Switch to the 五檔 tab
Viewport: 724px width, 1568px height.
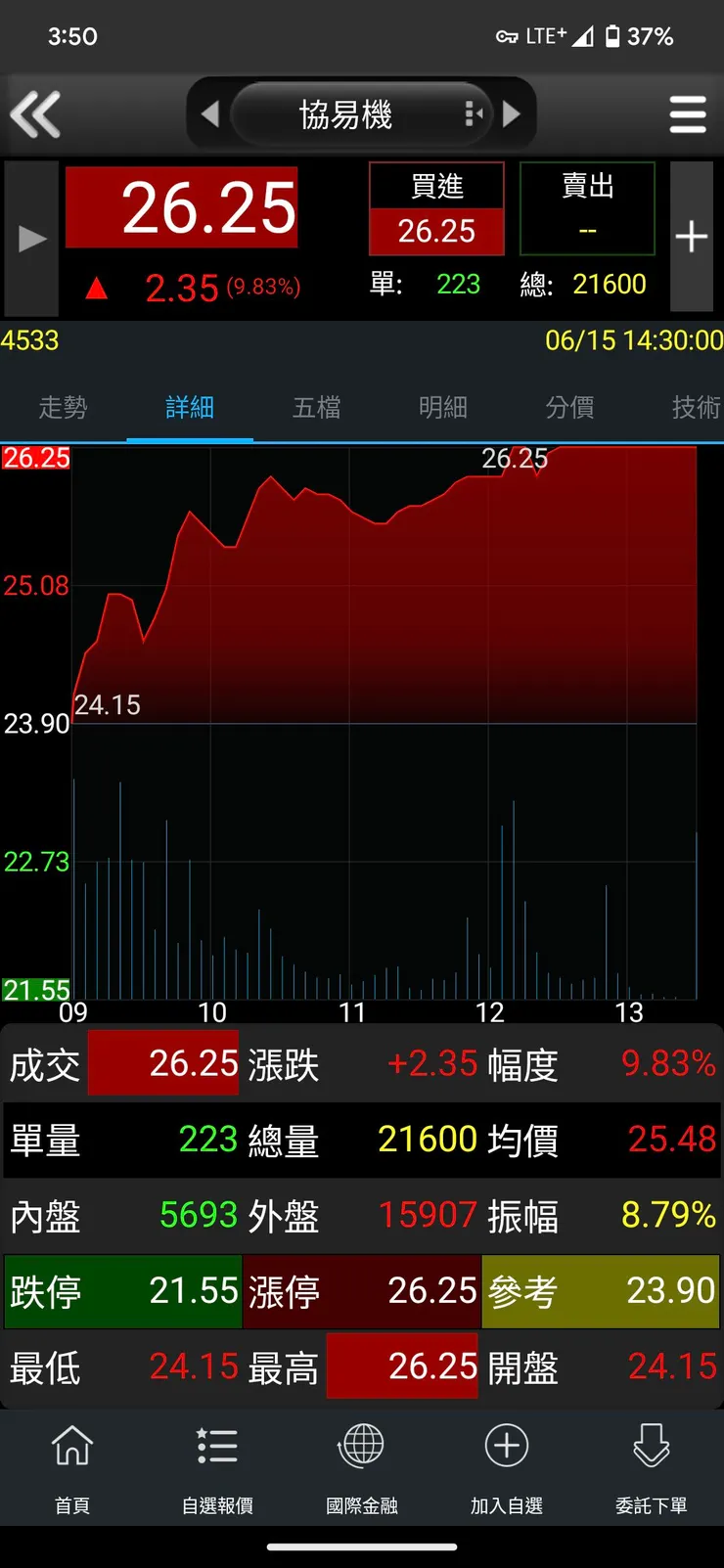click(317, 407)
